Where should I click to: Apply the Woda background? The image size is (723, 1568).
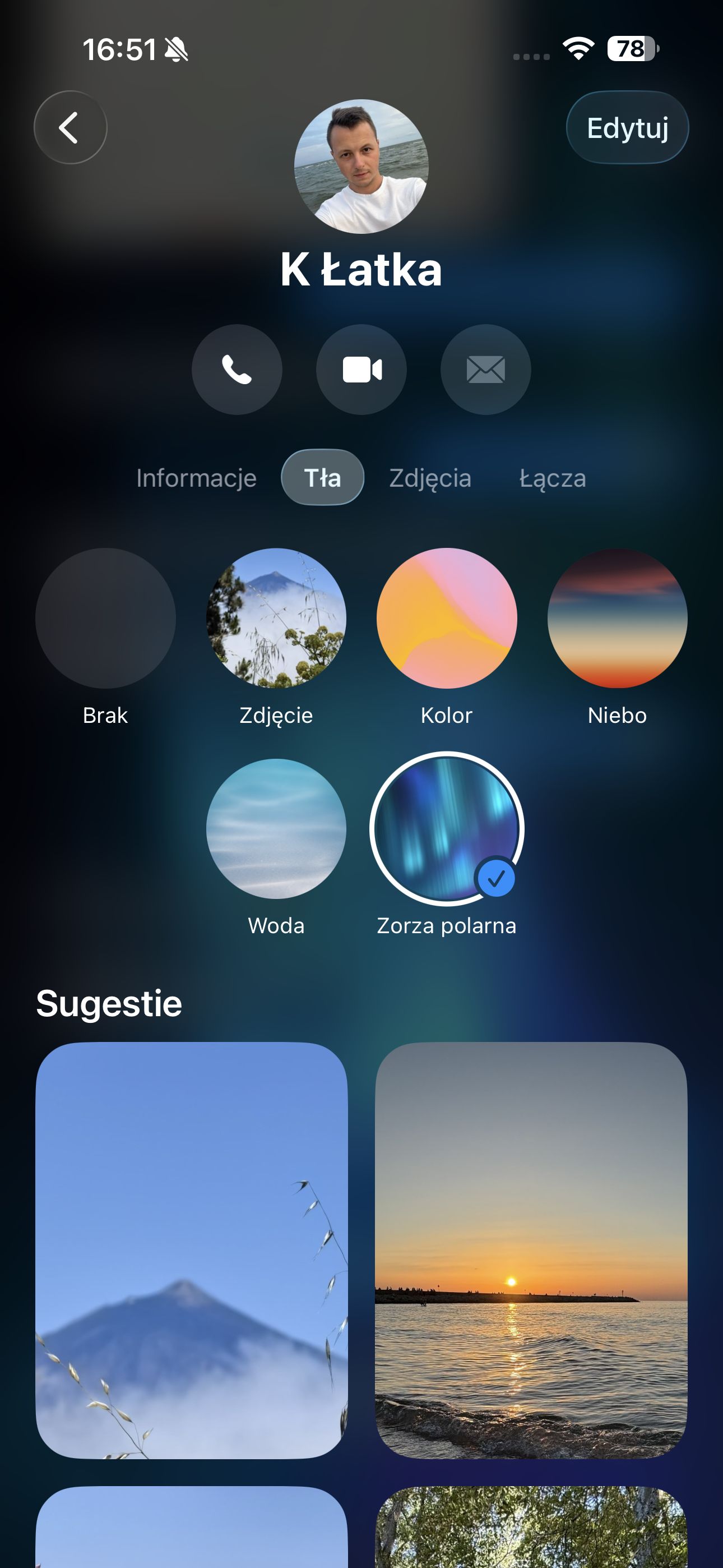pos(276,828)
